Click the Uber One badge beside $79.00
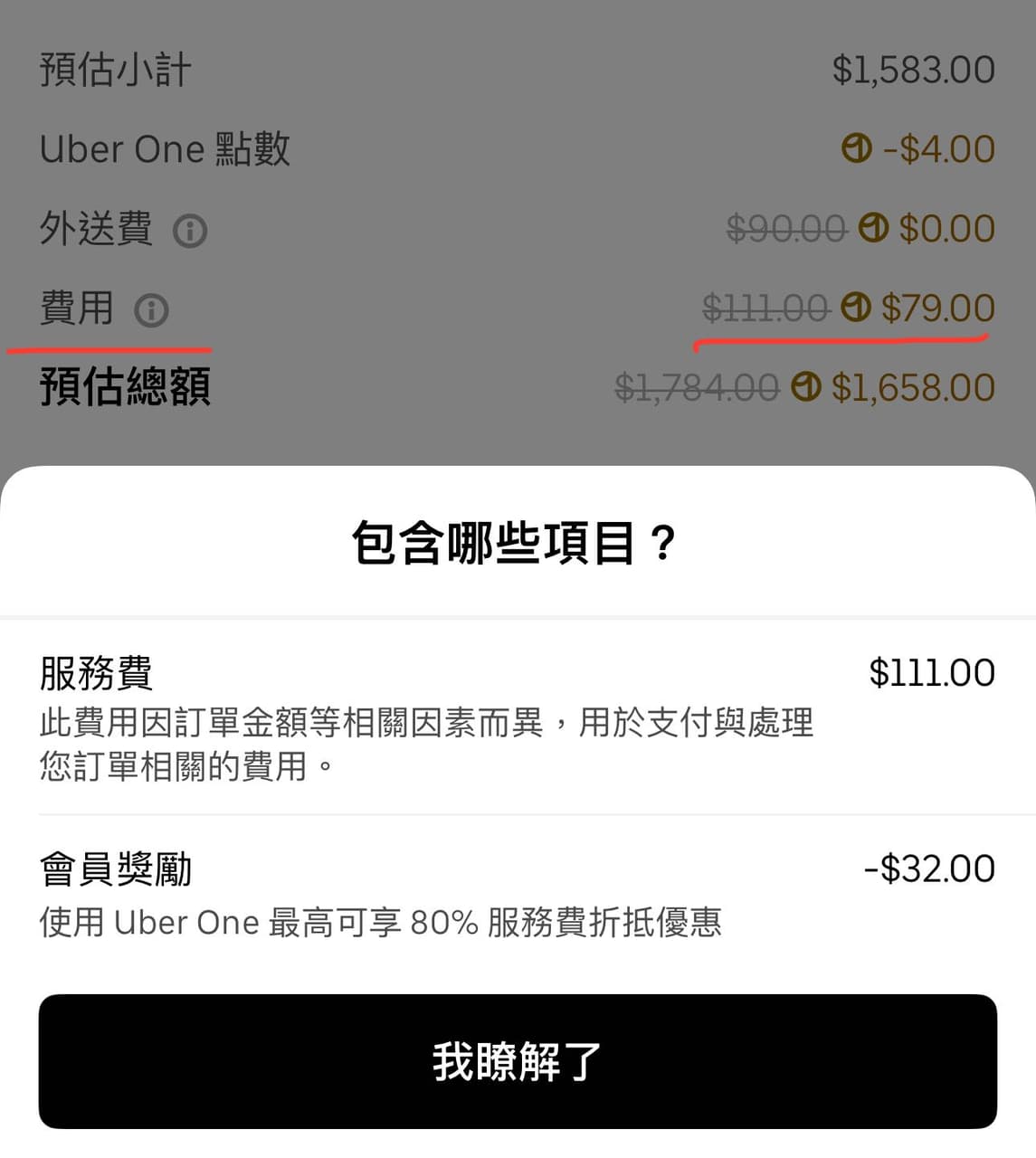 point(858,308)
